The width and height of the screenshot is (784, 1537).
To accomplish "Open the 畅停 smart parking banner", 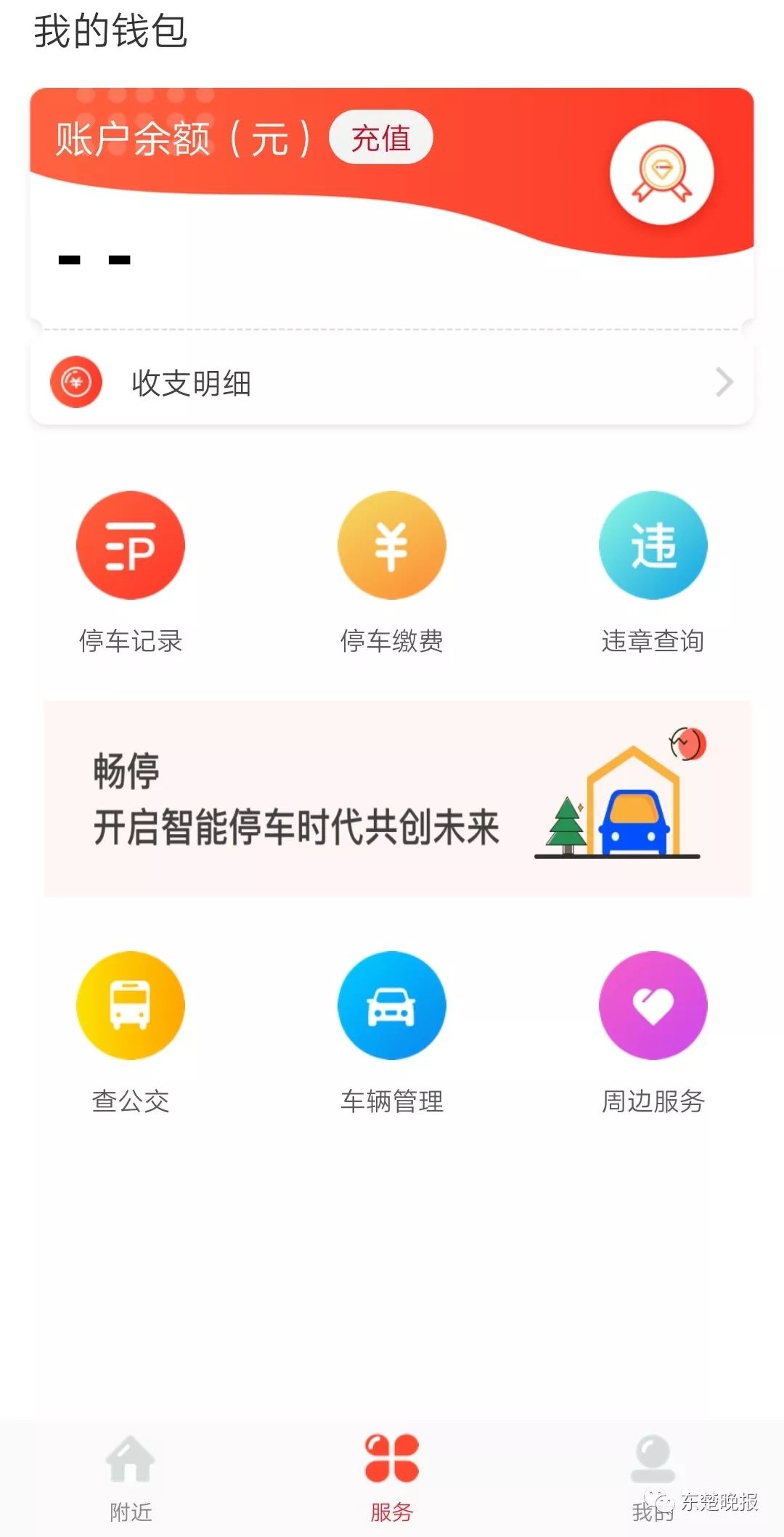I will coord(397,799).
